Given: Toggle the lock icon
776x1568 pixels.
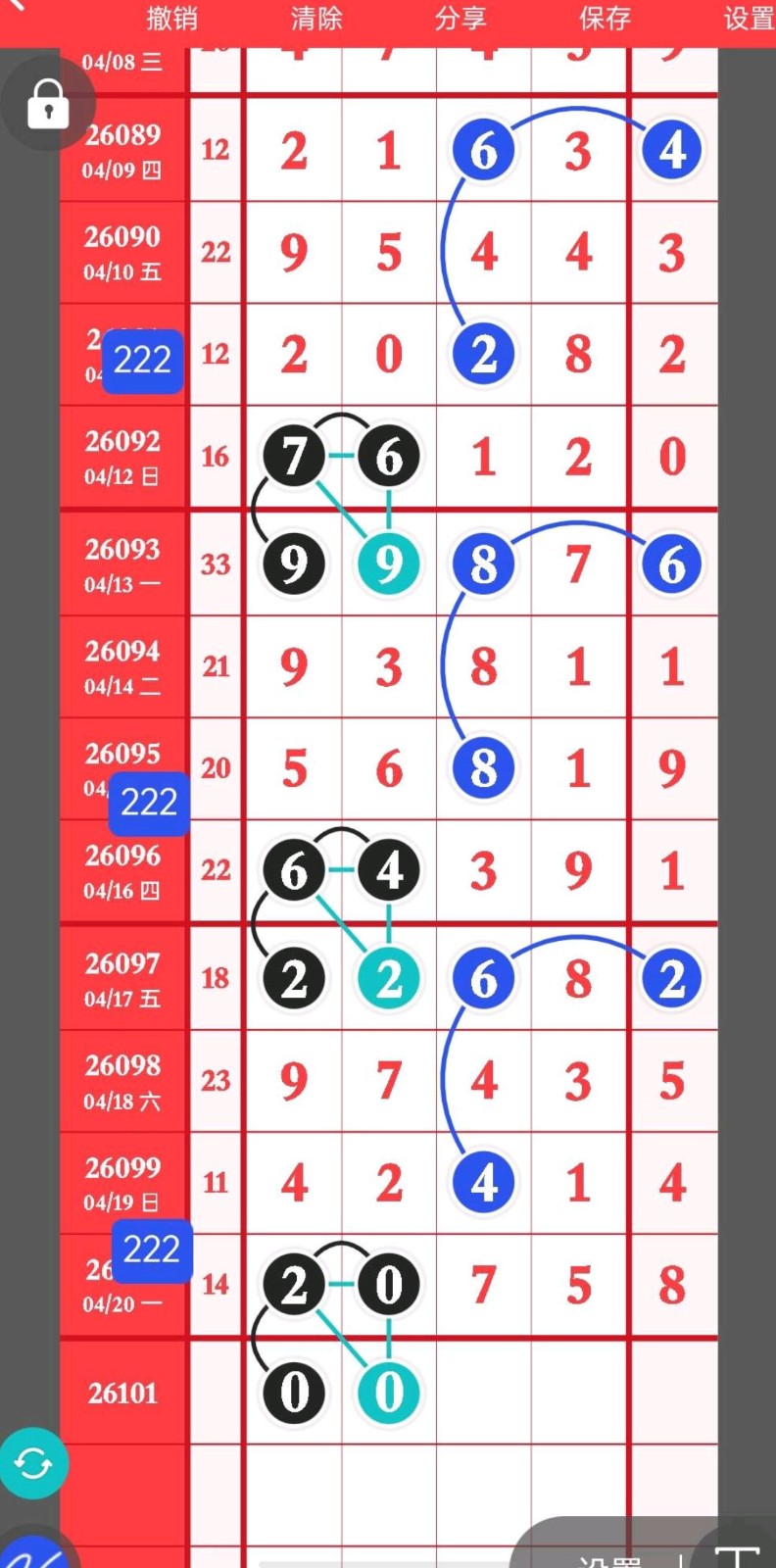Looking at the screenshot, I should (47, 104).
